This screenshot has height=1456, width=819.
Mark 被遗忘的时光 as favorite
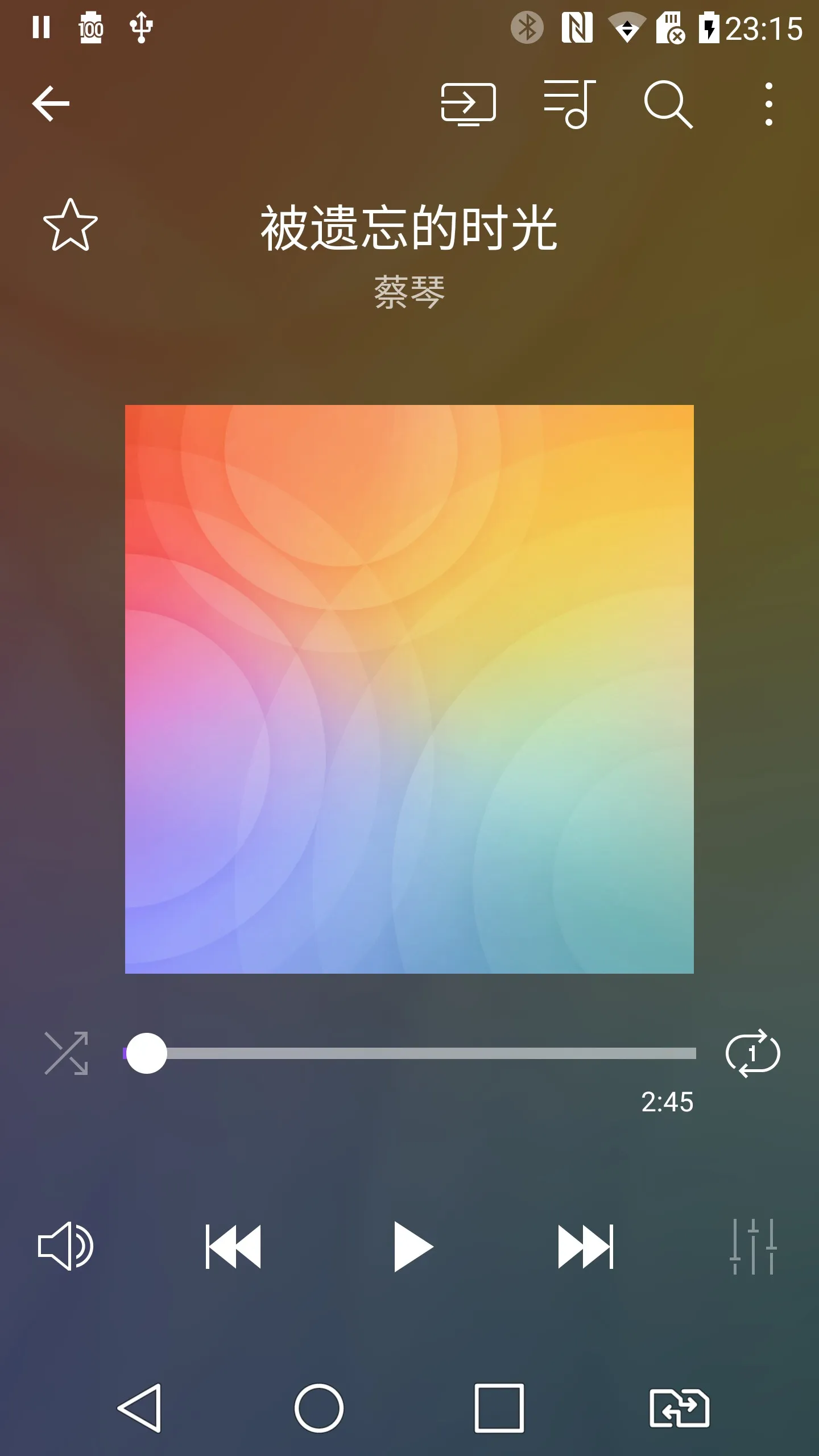71,226
